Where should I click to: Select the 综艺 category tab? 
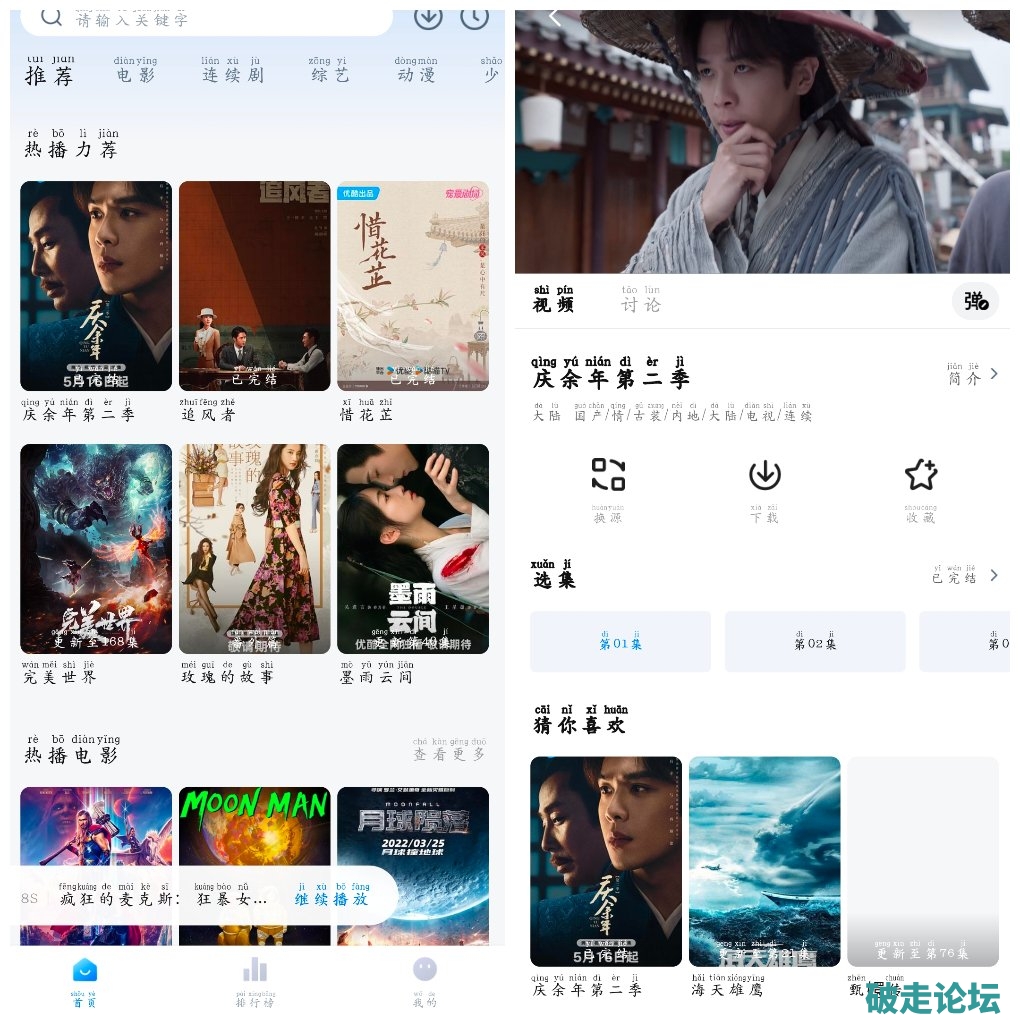pos(330,72)
